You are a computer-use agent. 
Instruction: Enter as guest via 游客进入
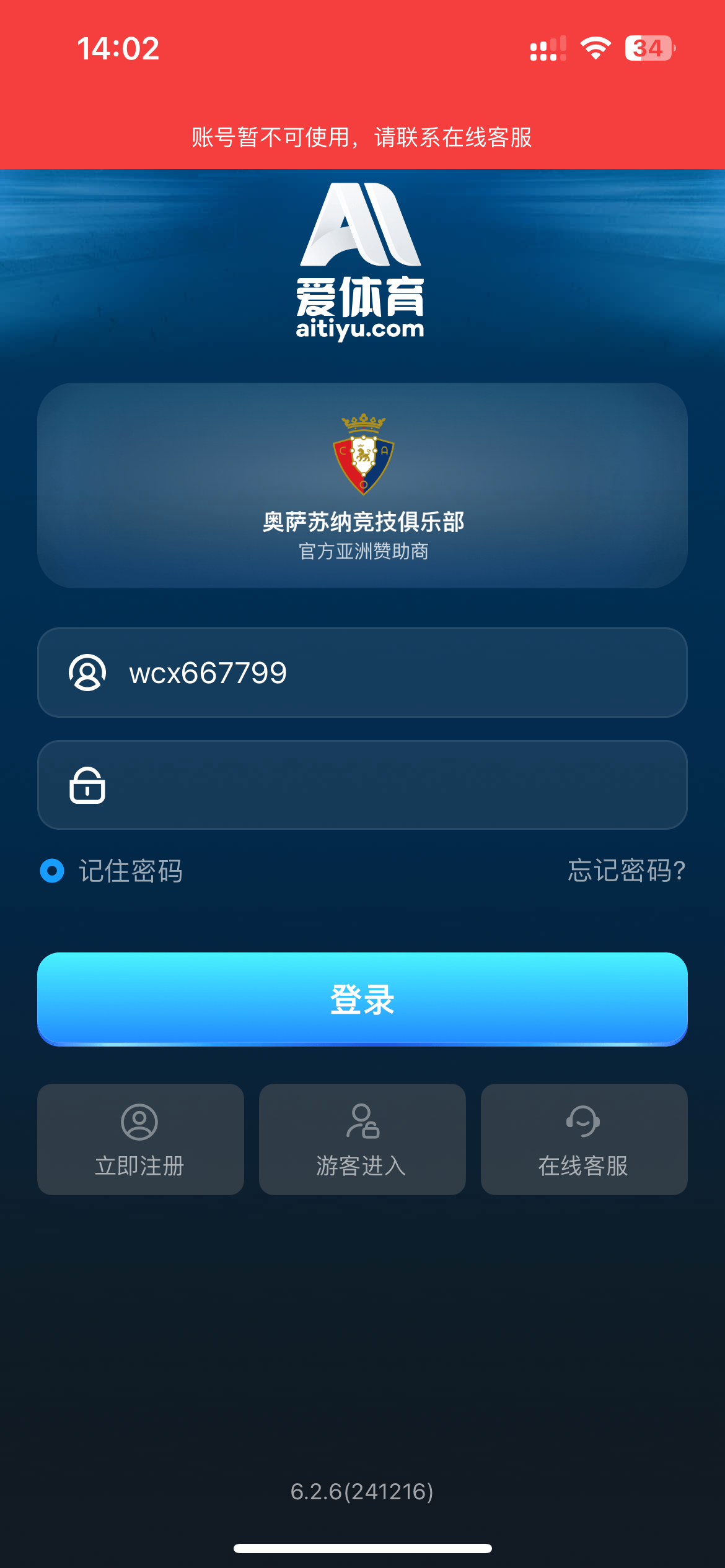point(362,1139)
